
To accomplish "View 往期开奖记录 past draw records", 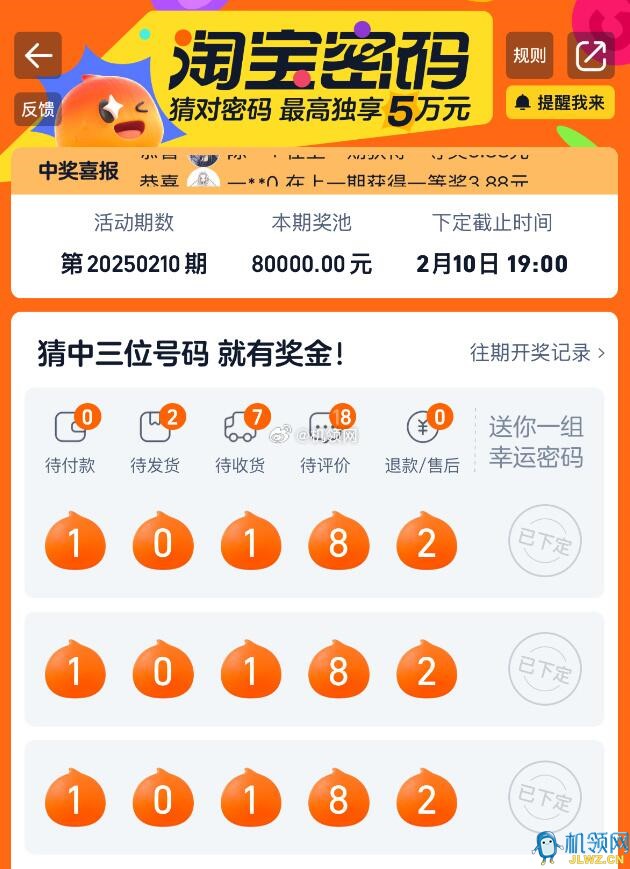I will [x=537, y=353].
